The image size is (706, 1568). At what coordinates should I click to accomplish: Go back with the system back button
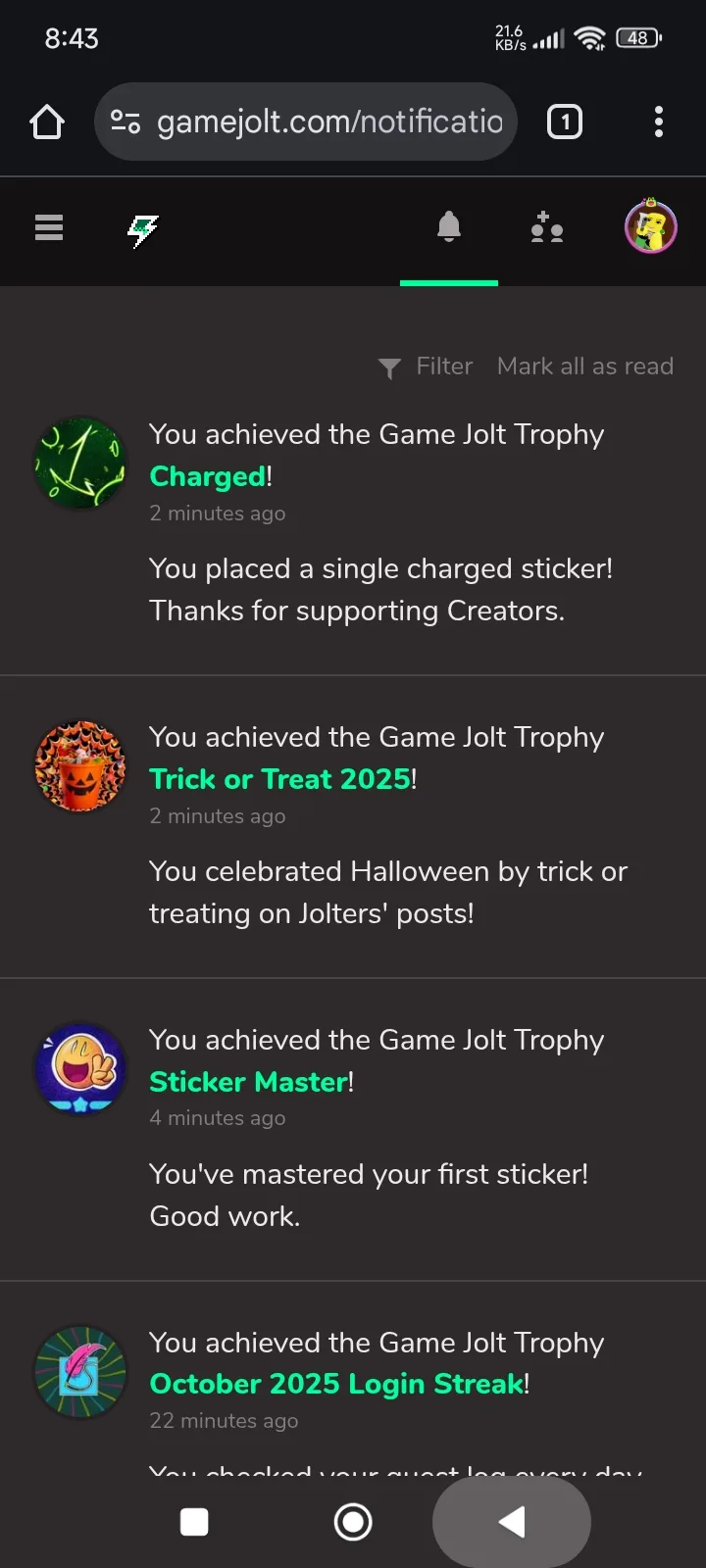[512, 1522]
